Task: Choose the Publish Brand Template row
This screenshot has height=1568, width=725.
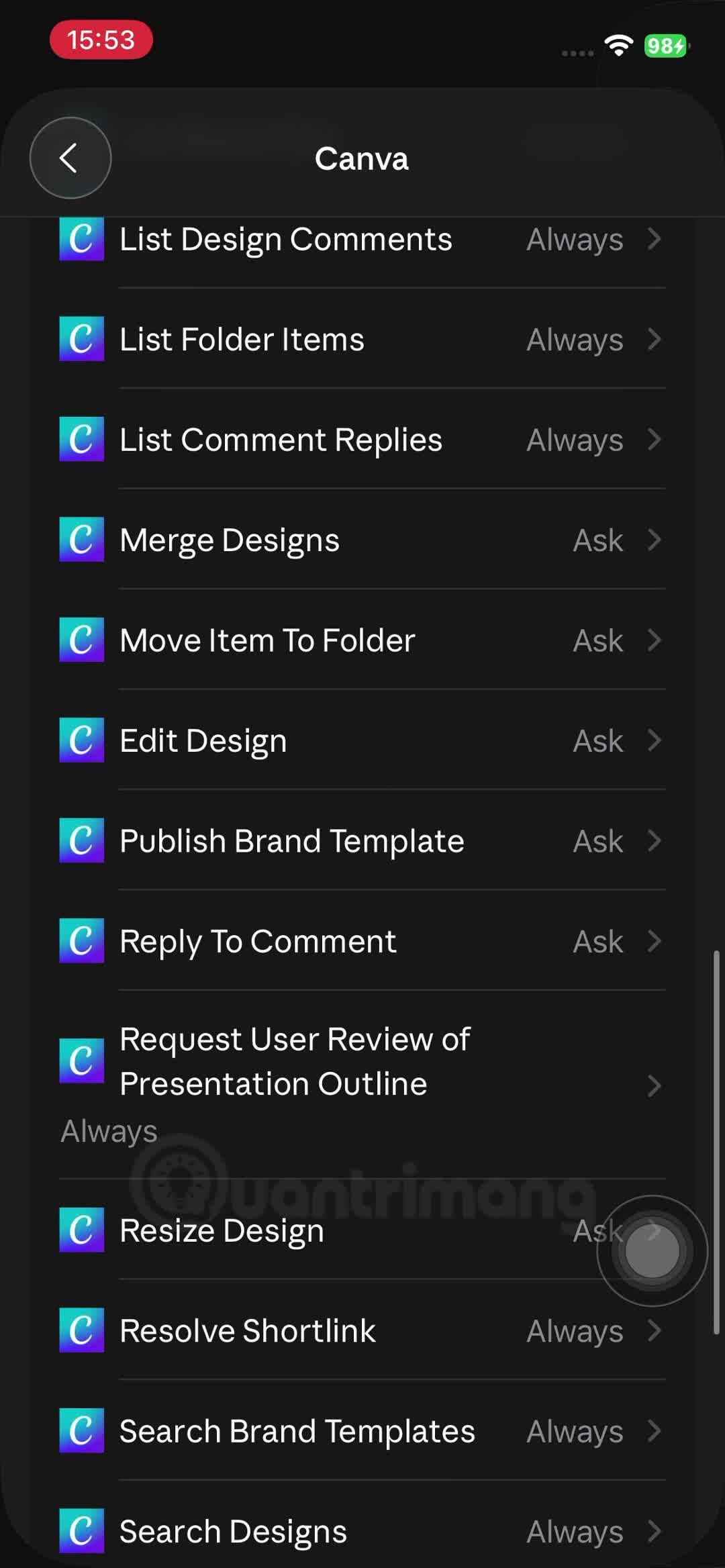Action: (x=362, y=840)
